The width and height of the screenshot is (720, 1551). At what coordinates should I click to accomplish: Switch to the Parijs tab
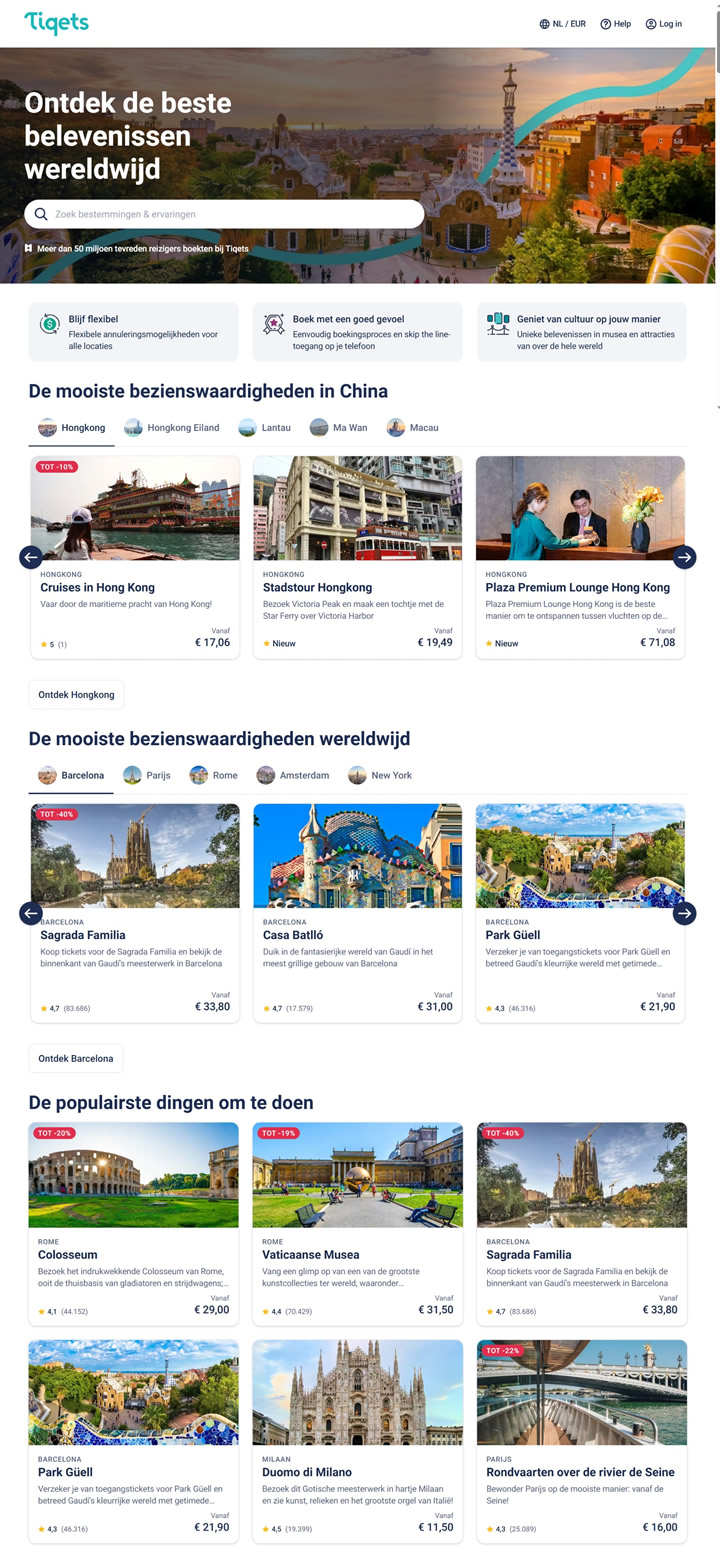click(146, 775)
